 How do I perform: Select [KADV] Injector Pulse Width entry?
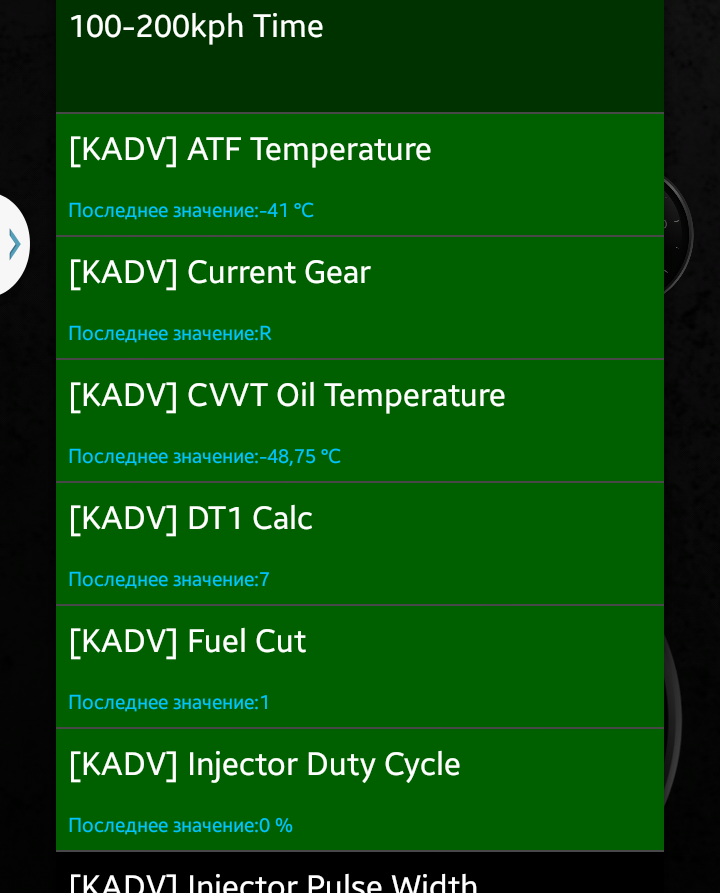360,876
